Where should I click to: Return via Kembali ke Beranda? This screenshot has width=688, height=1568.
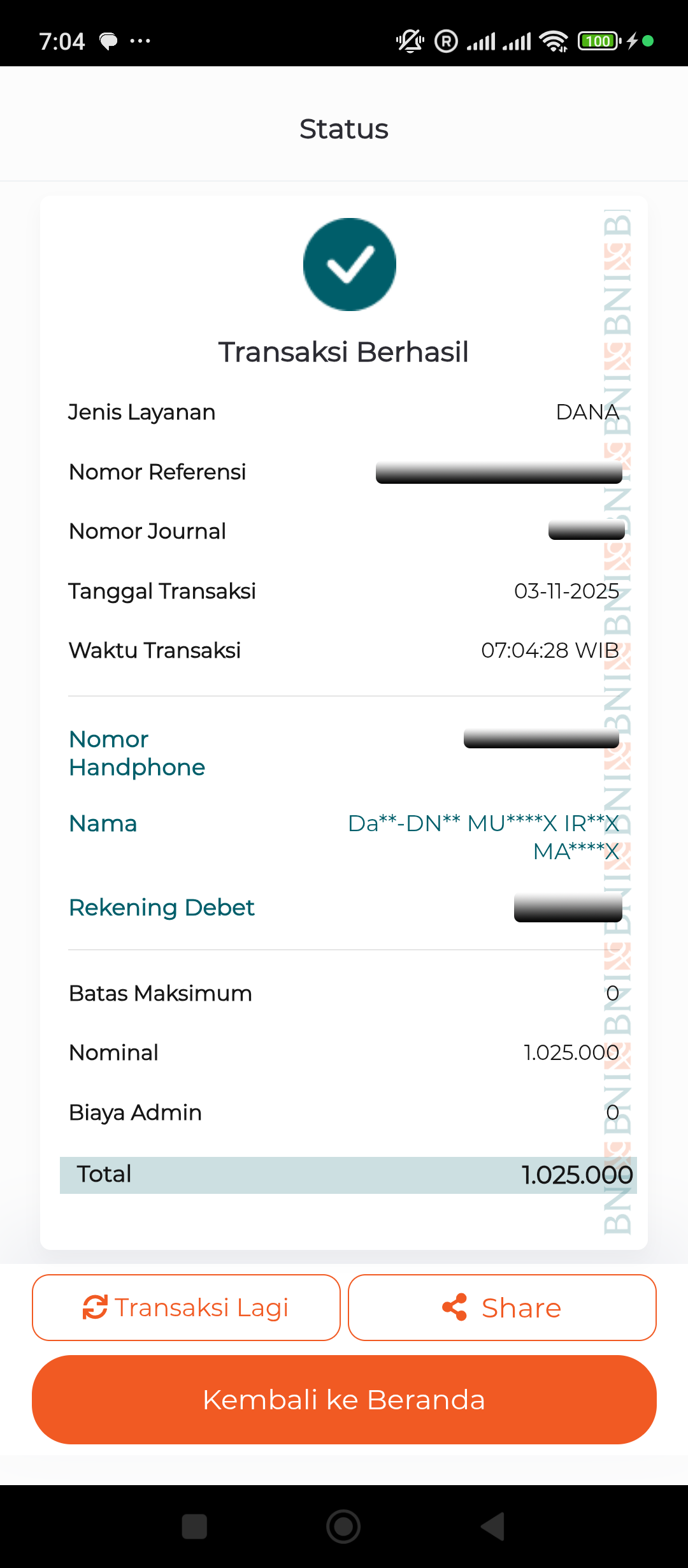pyautogui.click(x=344, y=1400)
